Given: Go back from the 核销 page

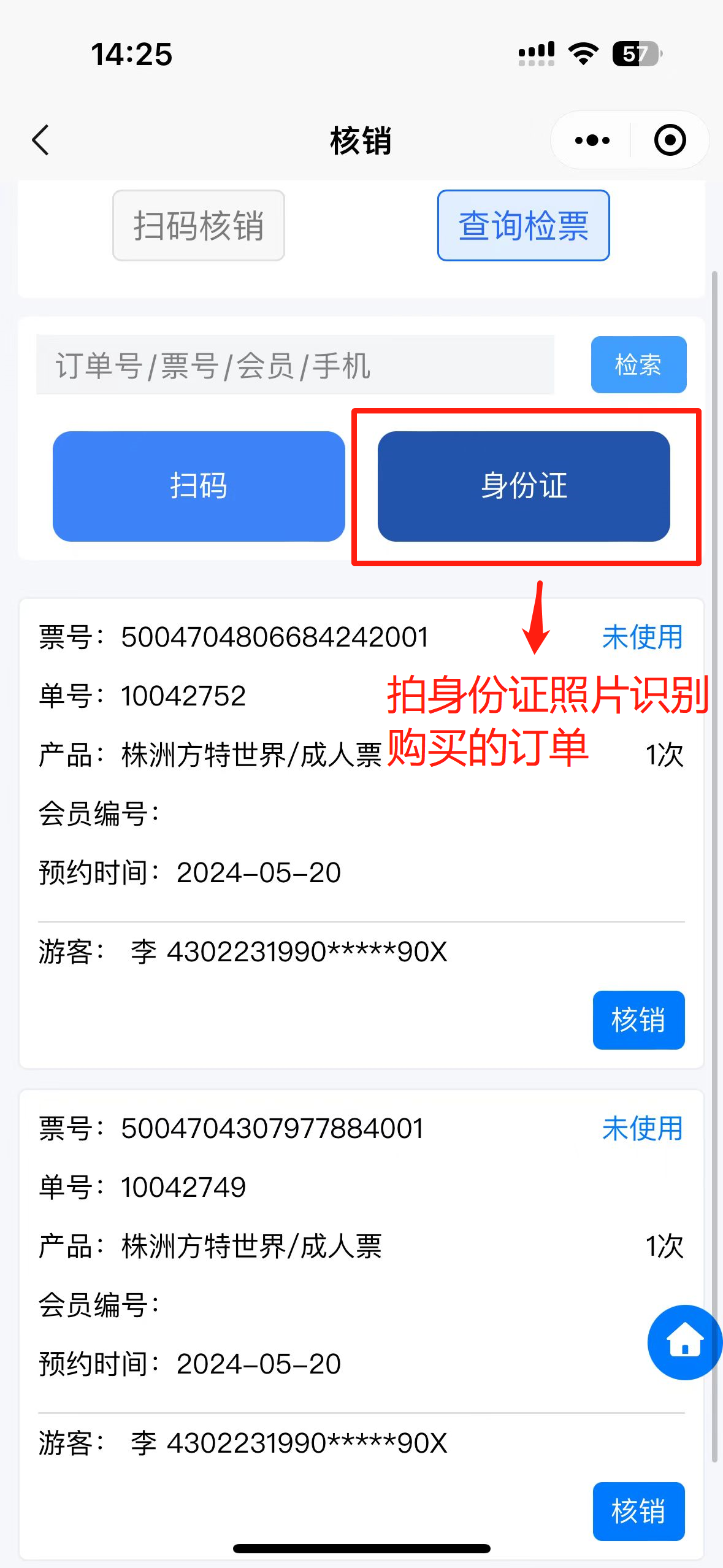Looking at the screenshot, I should point(41,140).
